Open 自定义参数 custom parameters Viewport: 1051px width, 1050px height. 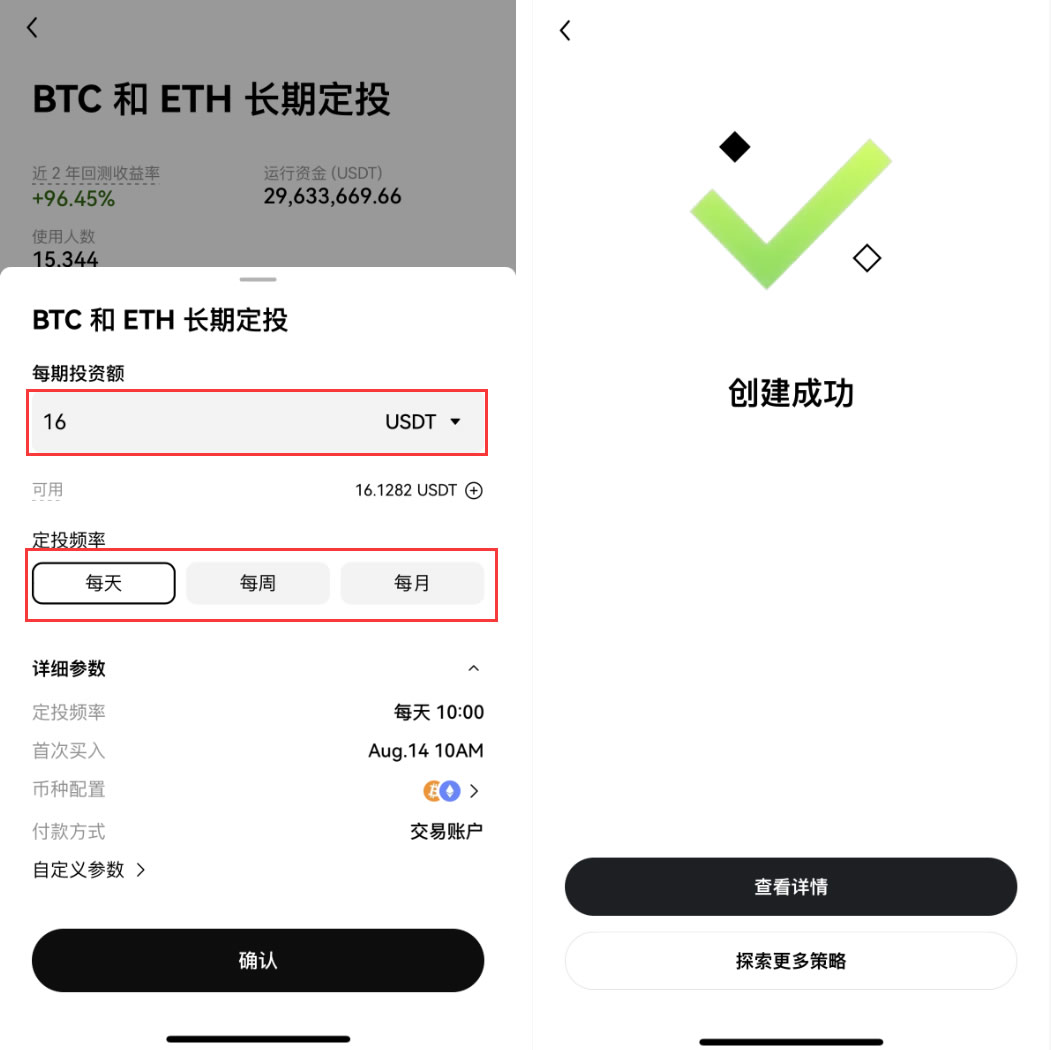[90, 870]
